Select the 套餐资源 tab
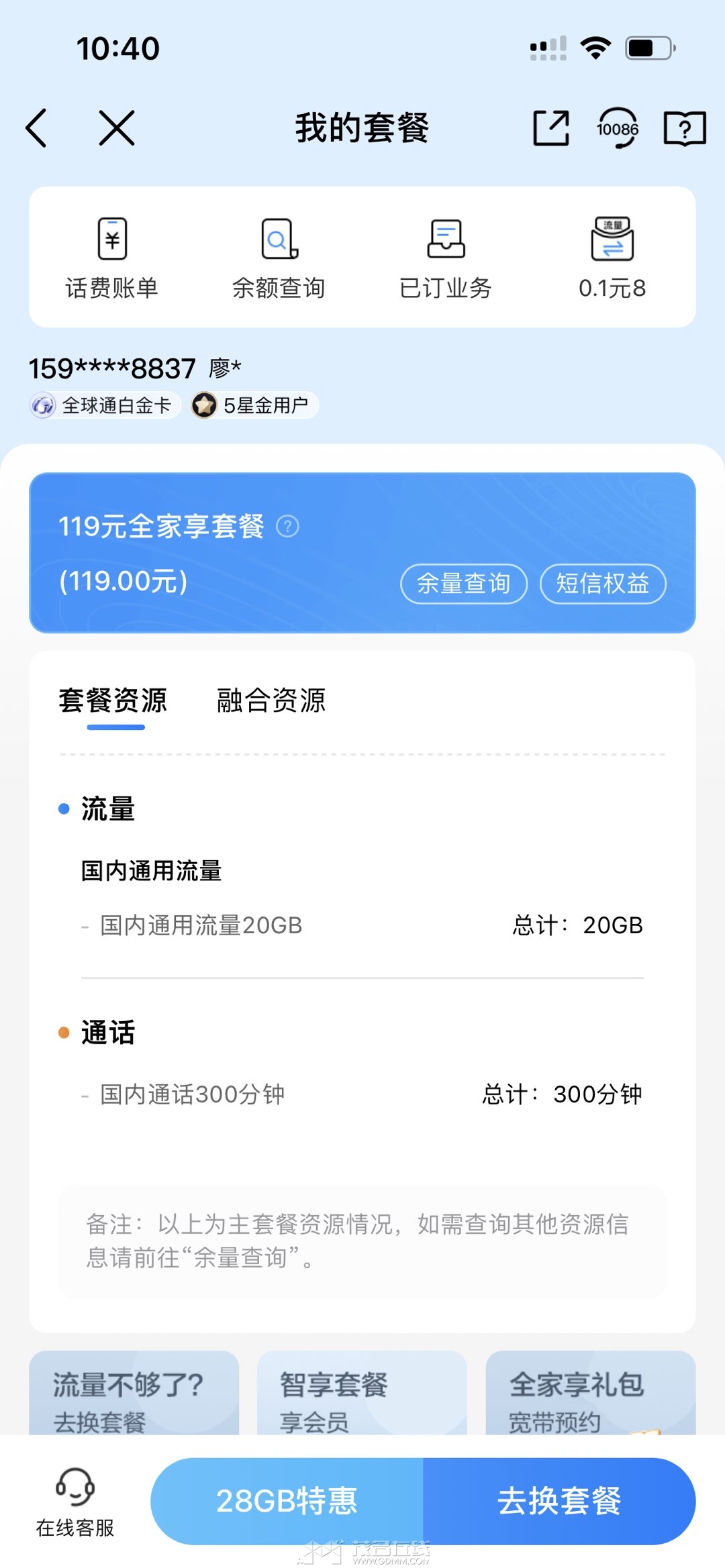 click(x=113, y=701)
